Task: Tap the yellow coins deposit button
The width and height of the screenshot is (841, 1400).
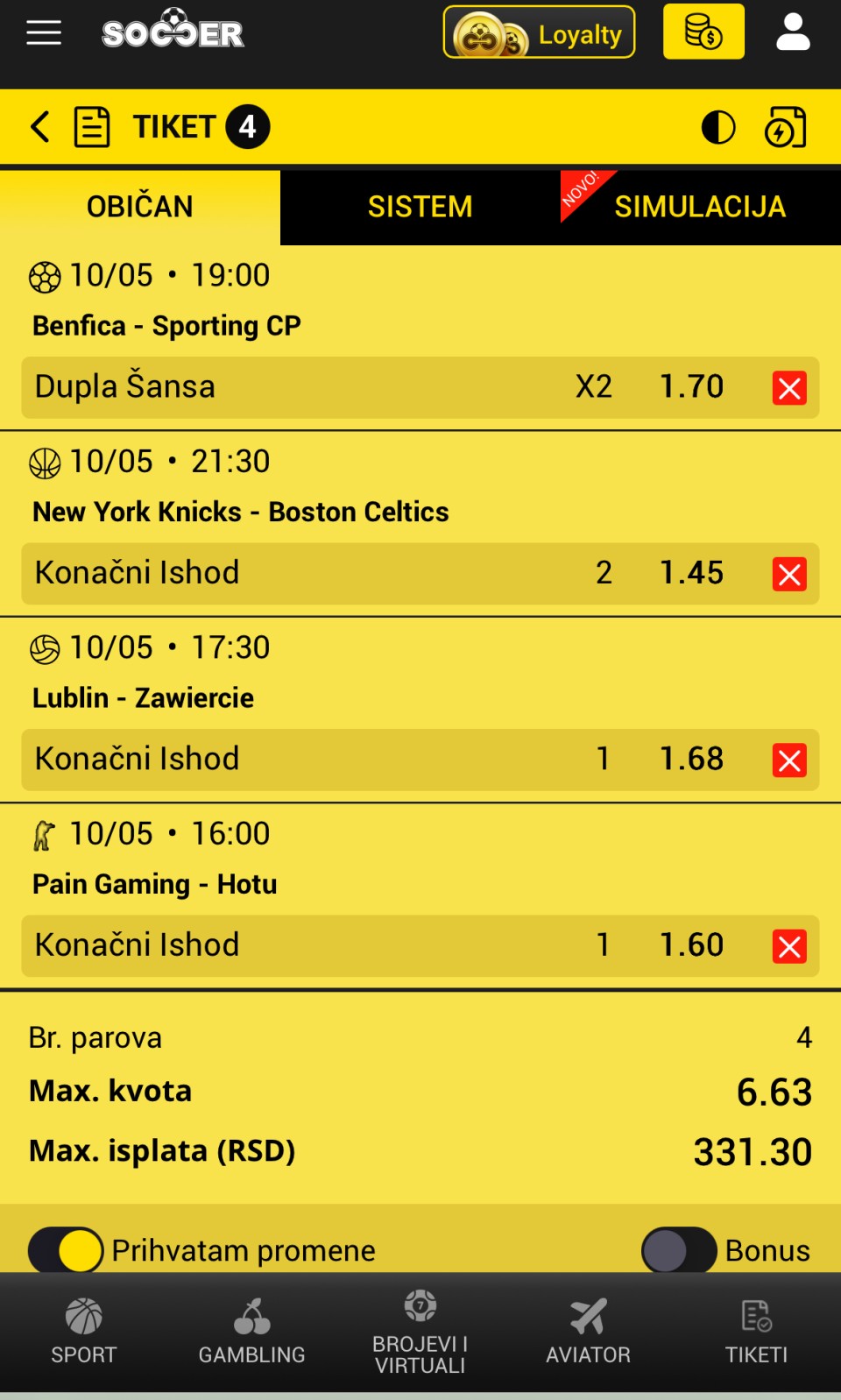Action: 703,32
